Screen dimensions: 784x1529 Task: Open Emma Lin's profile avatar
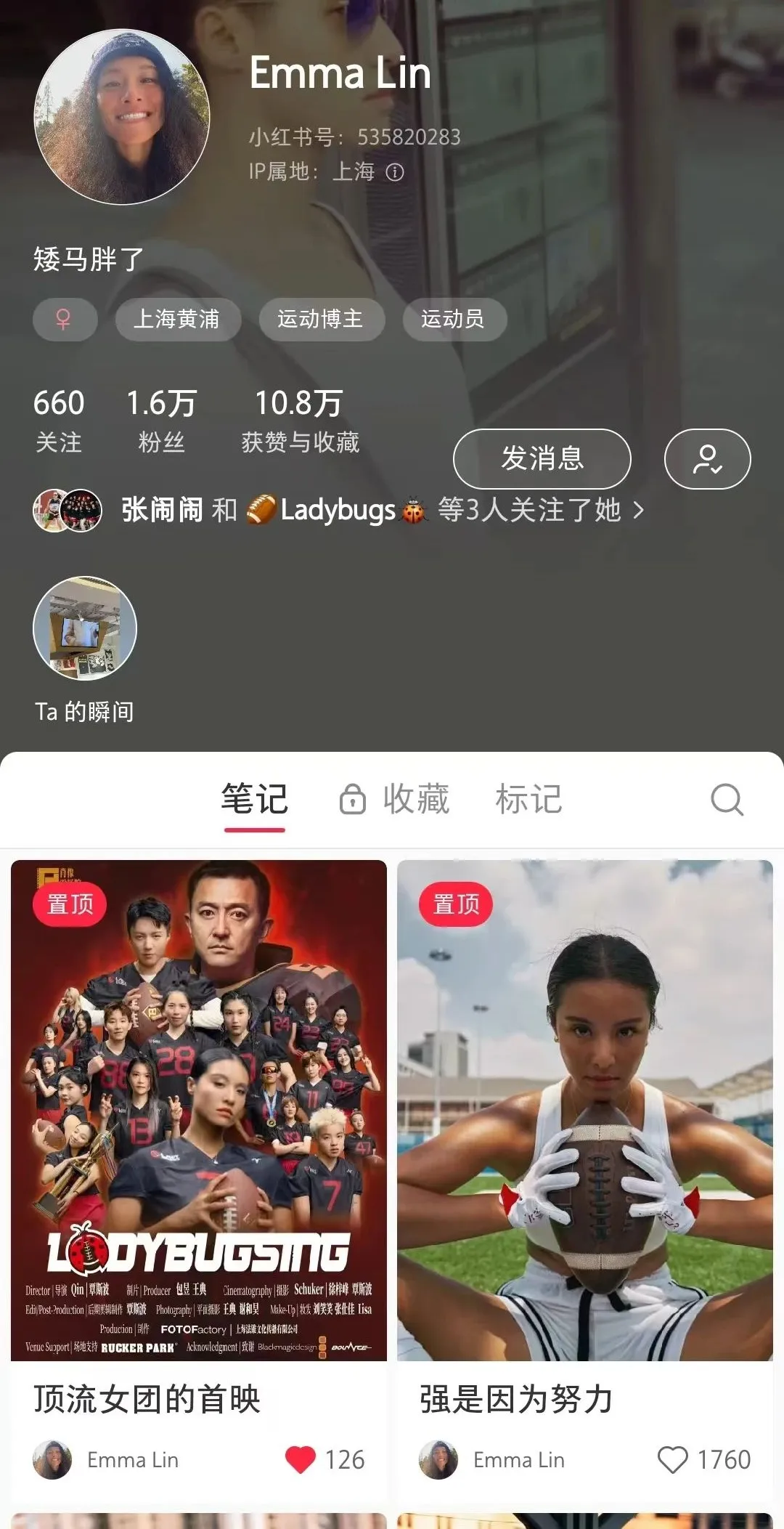122,117
